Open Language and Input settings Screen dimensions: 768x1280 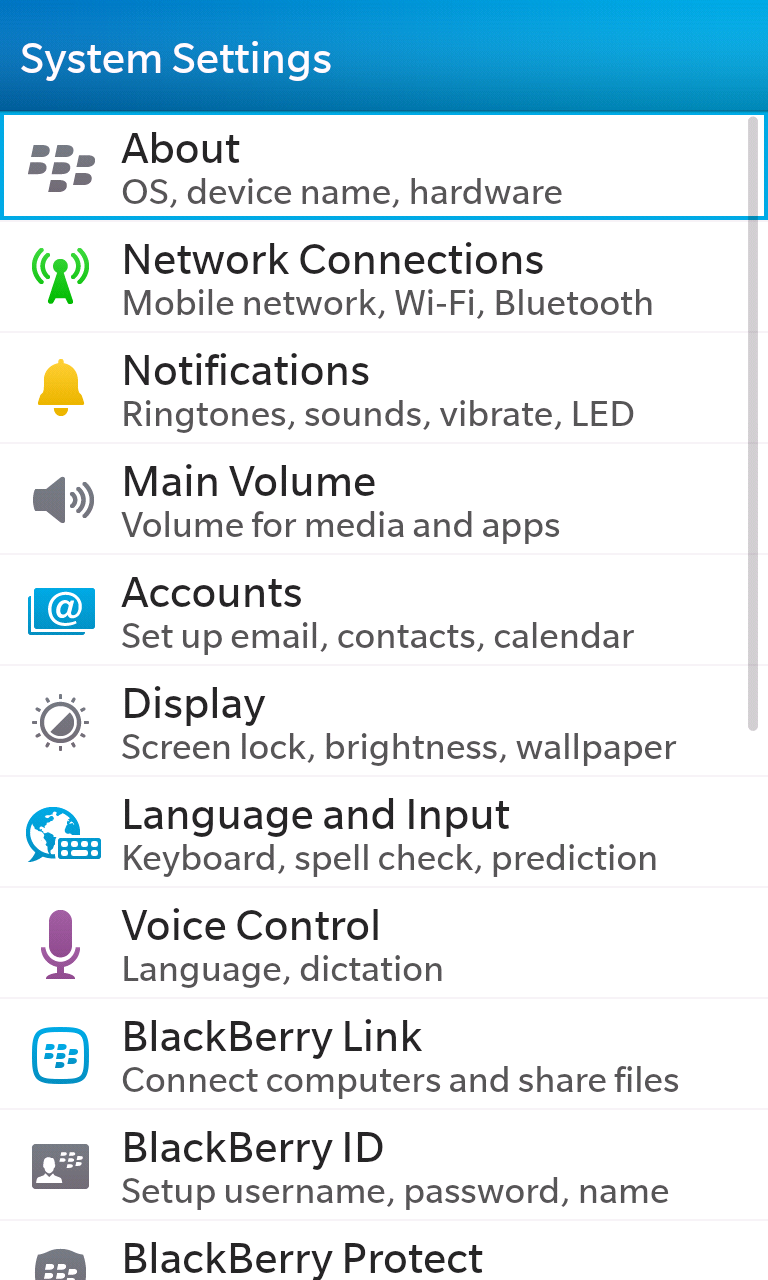pyautogui.click(x=384, y=832)
